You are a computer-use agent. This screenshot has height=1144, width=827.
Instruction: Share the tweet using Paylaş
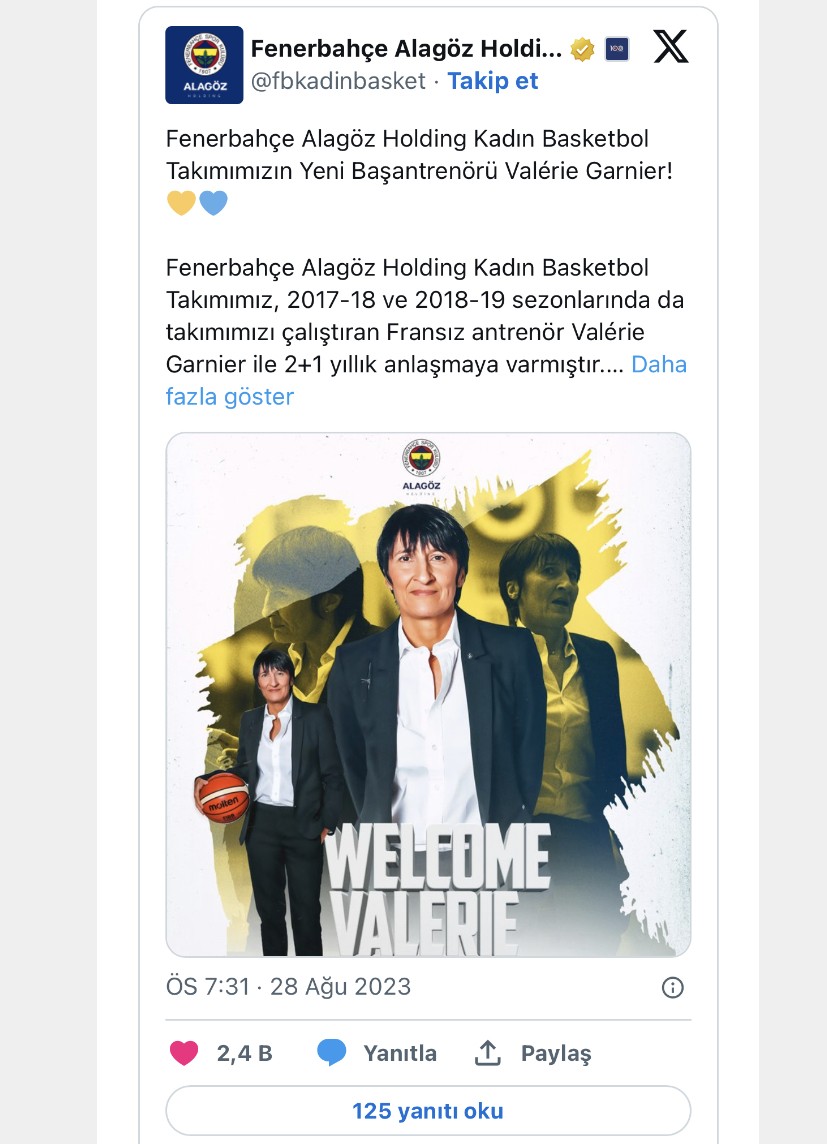pos(533,1053)
